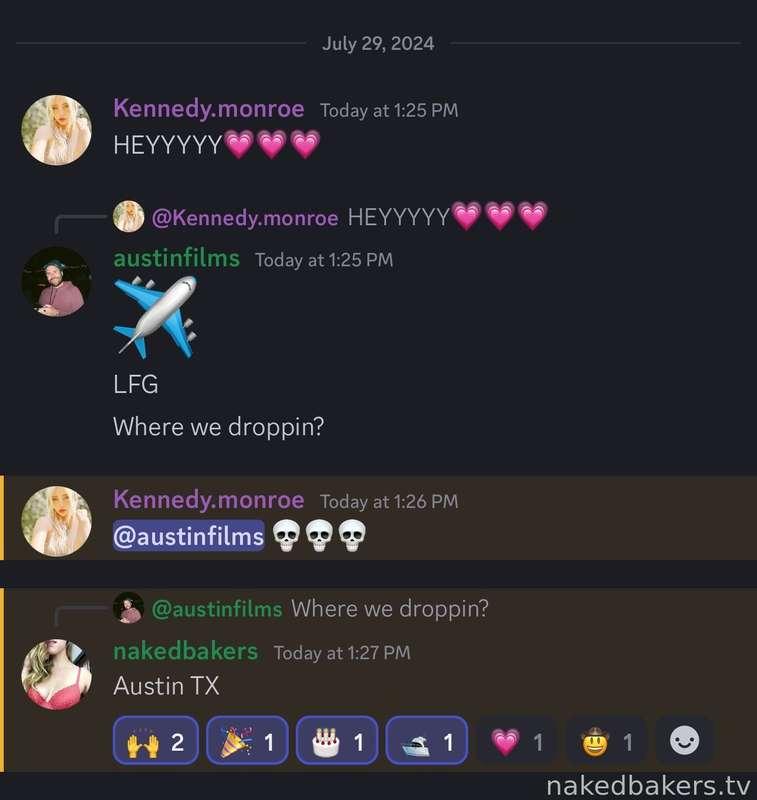This screenshot has height=800, width=757.
Task: Toggle the party popper reaction
Action: click(246, 741)
